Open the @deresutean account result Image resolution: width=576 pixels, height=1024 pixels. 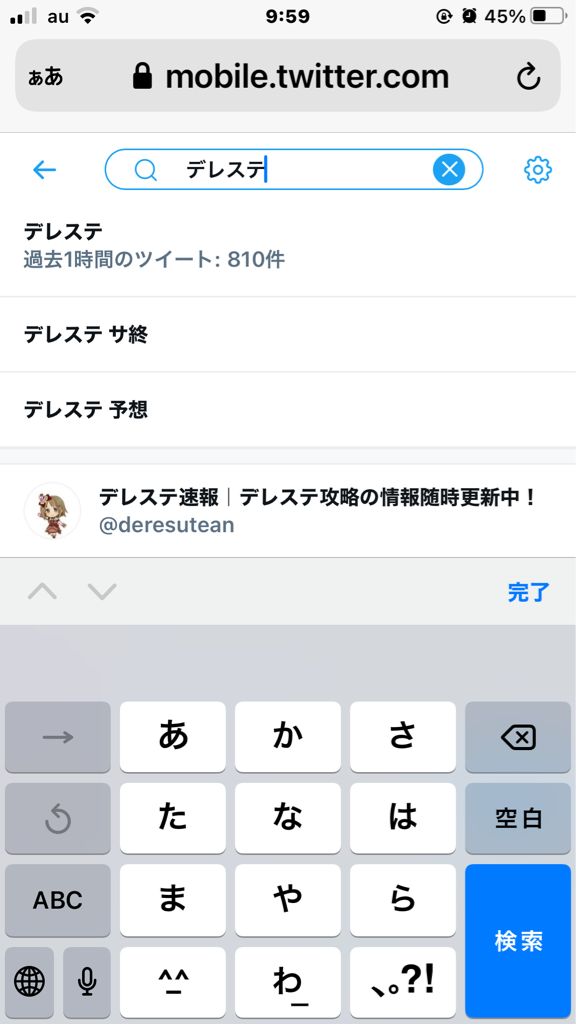(288, 511)
